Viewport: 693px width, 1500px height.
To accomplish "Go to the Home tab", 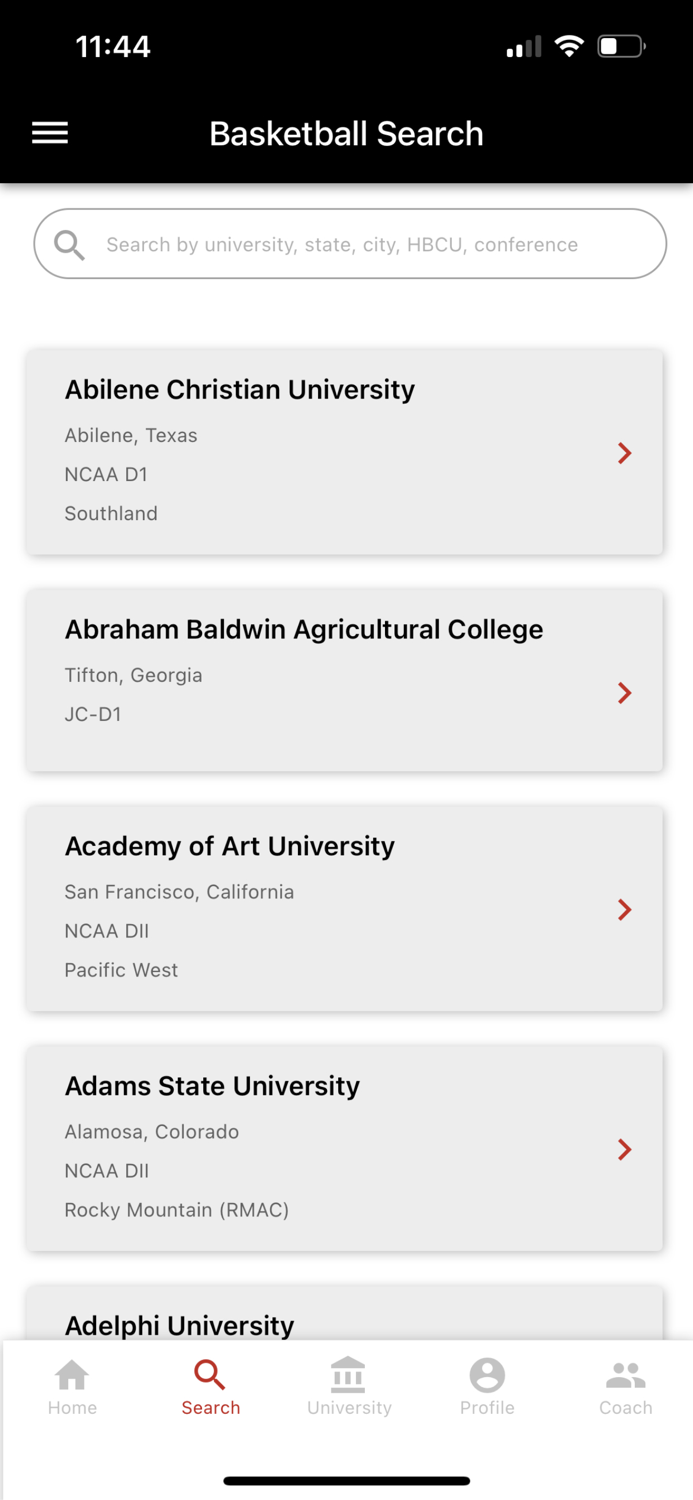I will point(72,1388).
